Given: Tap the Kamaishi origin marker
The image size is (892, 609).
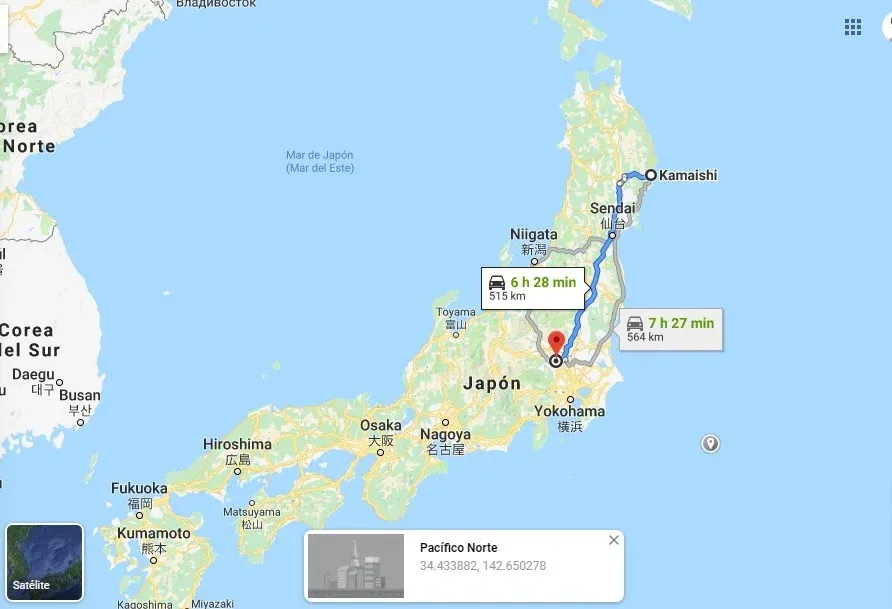Looking at the screenshot, I should tap(650, 175).
